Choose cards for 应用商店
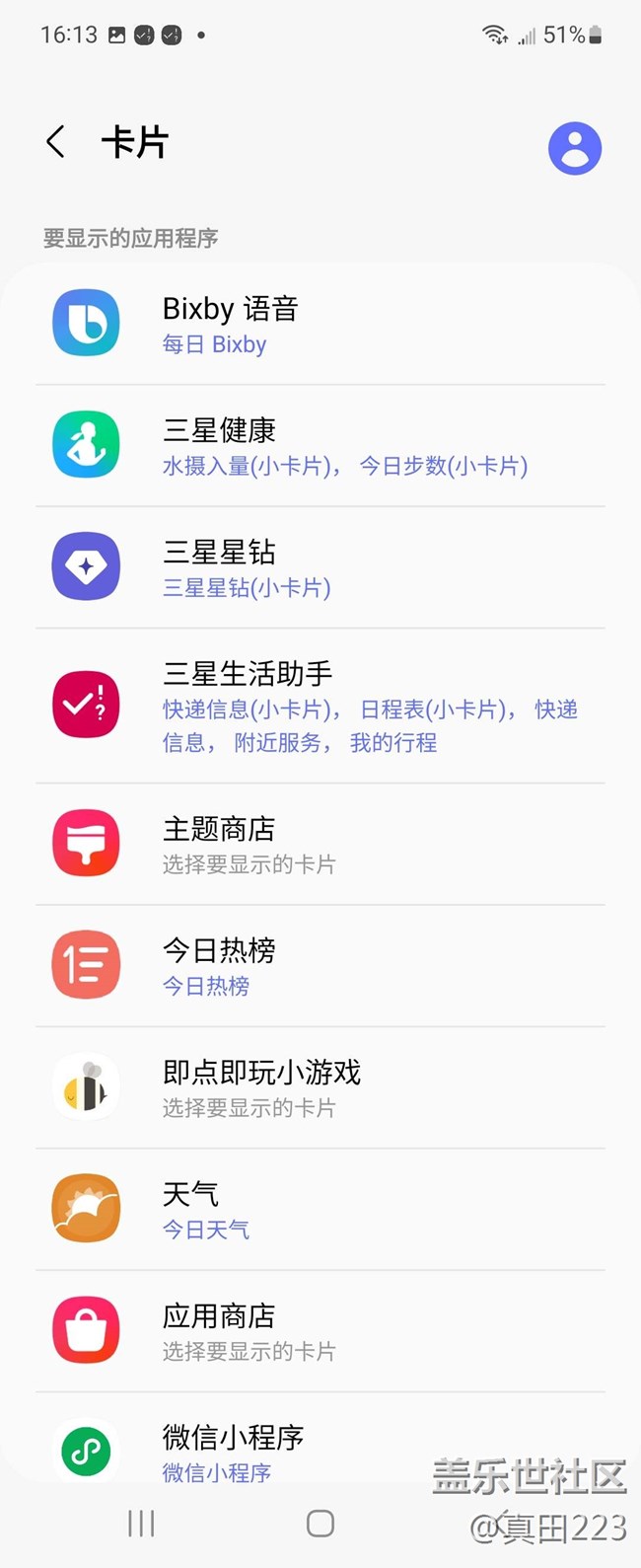Screen dimensions: 641x1568 (320, 1331)
